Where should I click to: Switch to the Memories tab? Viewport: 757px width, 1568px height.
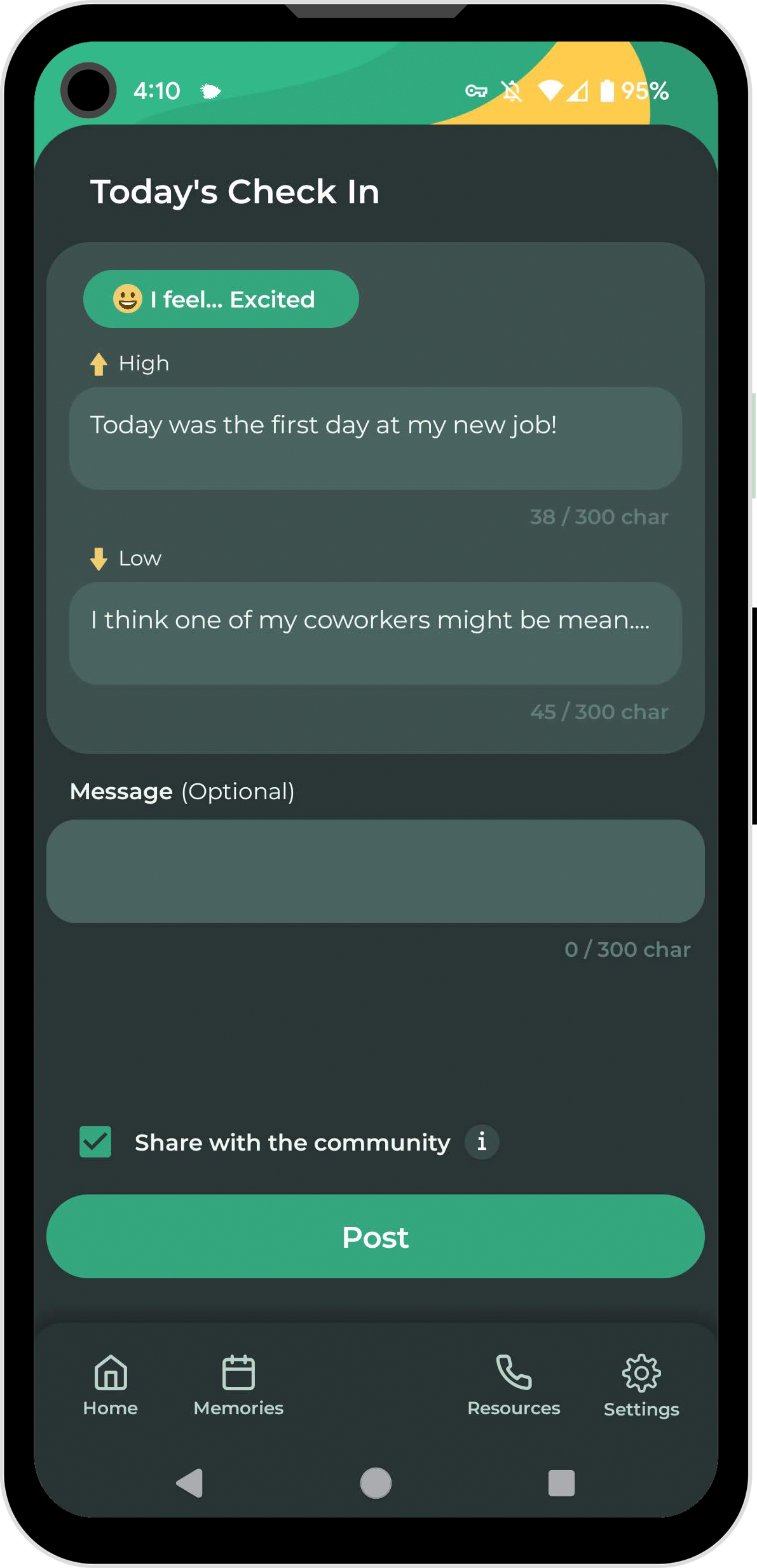238,1386
